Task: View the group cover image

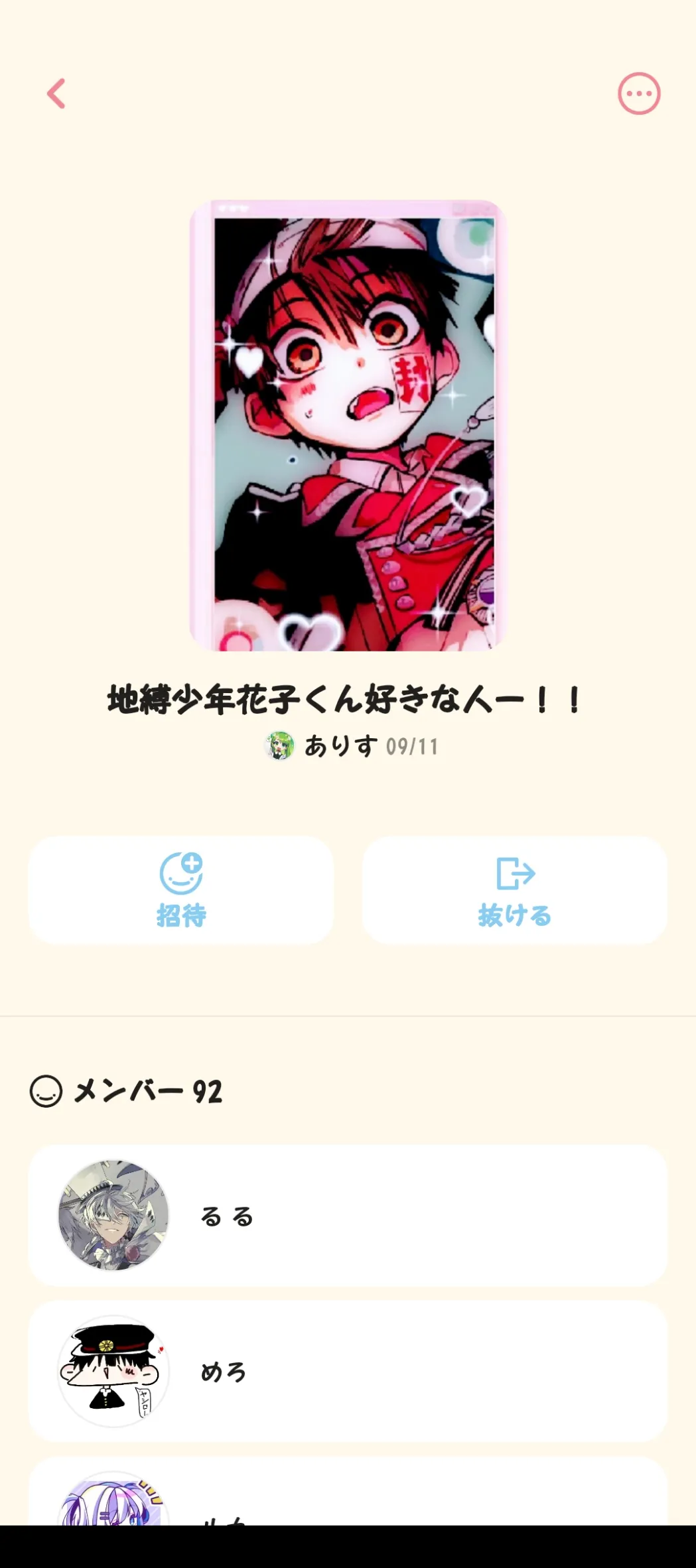Action: click(x=348, y=425)
